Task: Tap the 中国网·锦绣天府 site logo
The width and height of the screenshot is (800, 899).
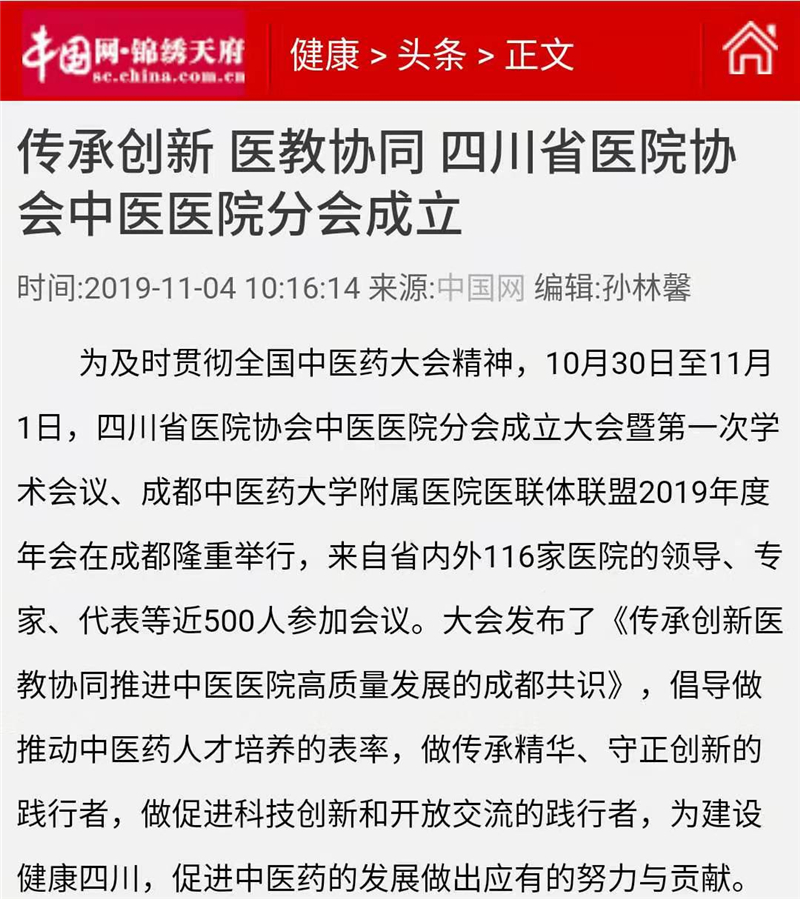Action: 134,52
